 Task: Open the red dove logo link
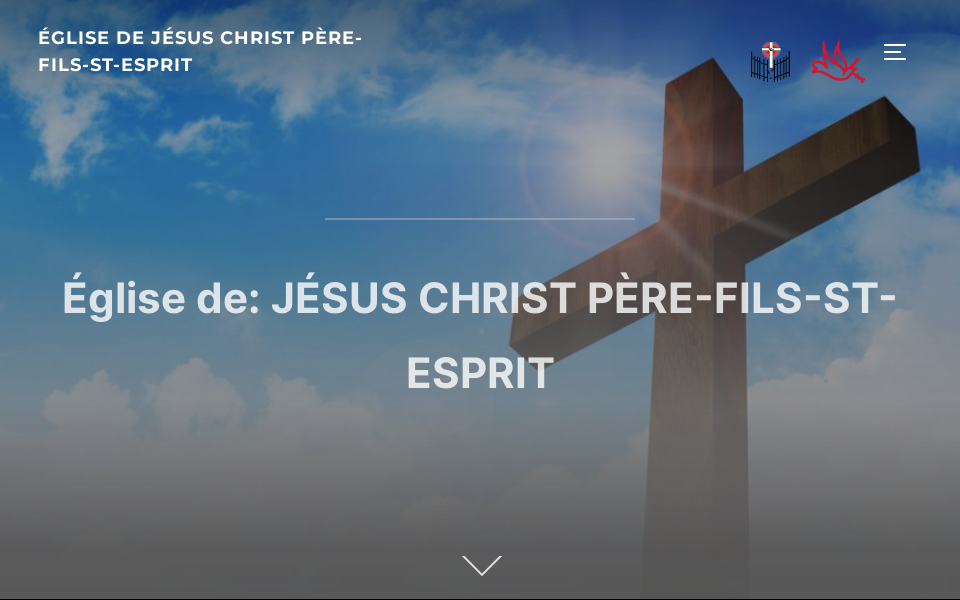[837, 61]
